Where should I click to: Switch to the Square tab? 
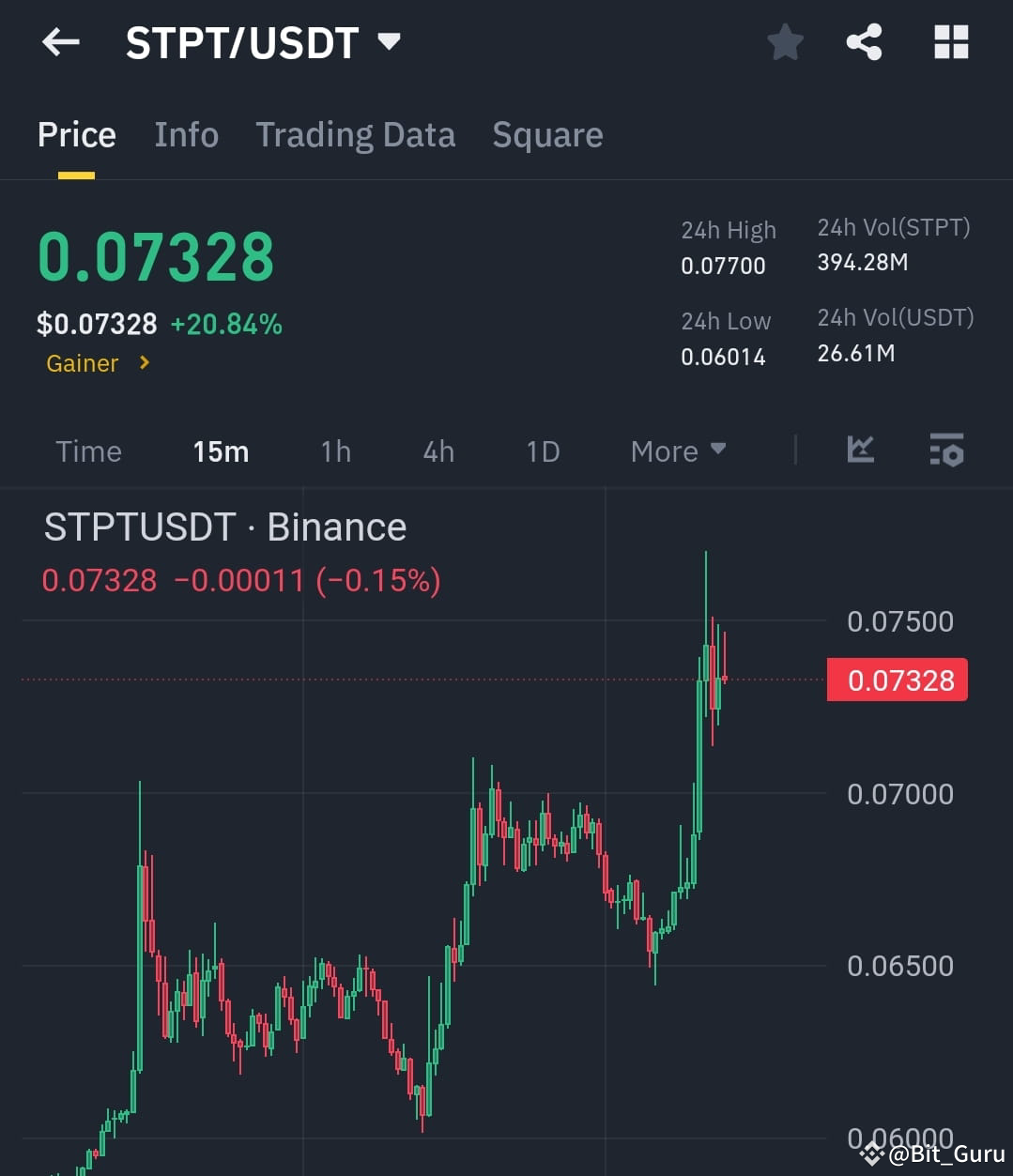[547, 135]
